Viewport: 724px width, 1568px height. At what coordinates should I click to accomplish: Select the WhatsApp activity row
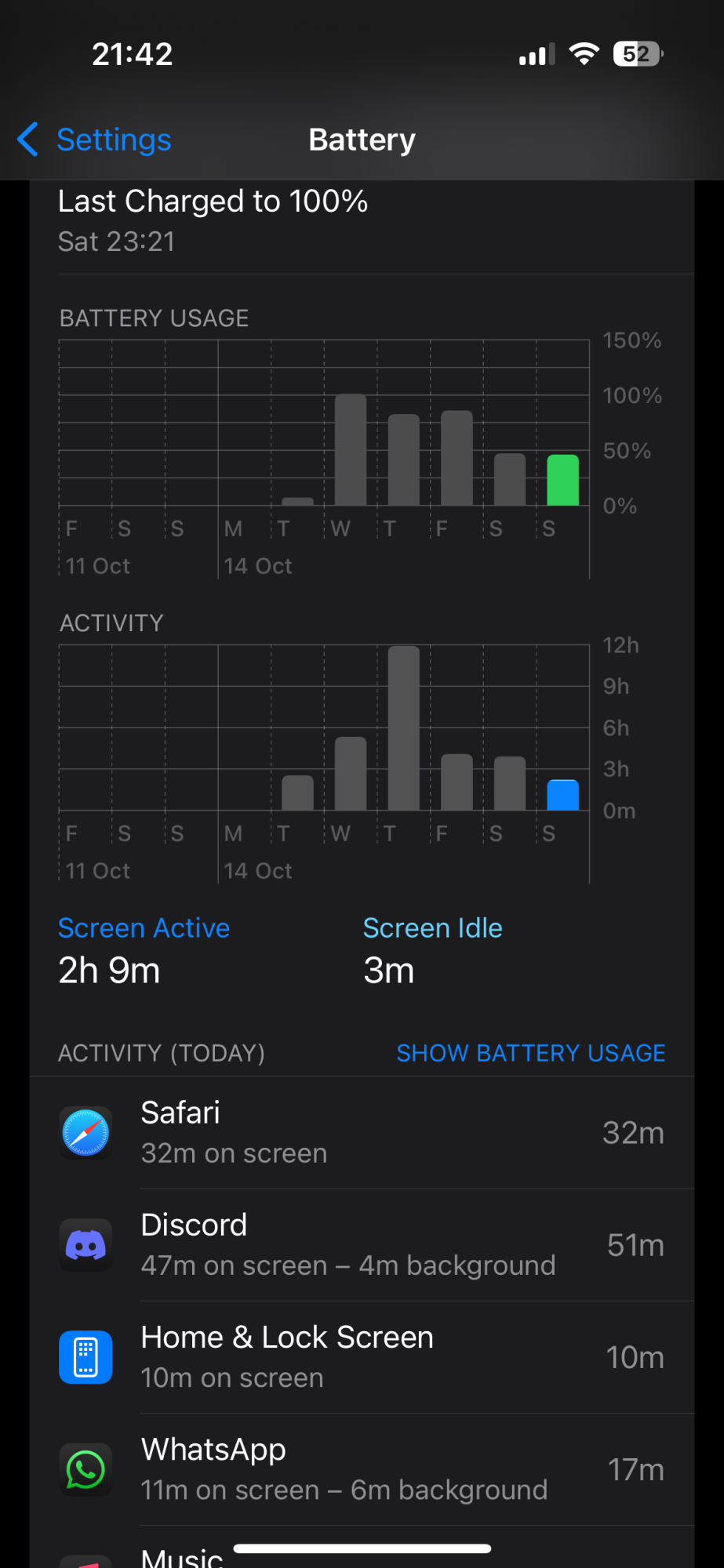(x=362, y=1469)
